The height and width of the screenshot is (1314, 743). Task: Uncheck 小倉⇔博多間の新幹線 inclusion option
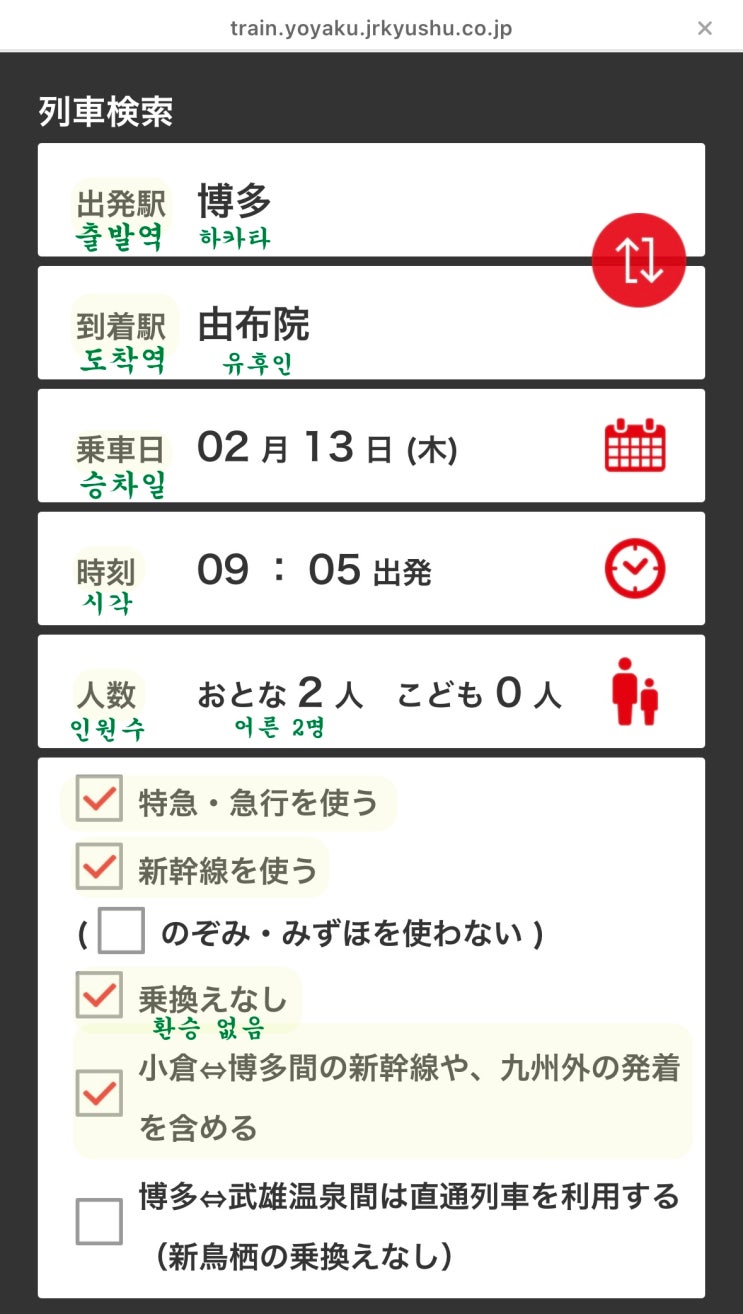[x=99, y=1094]
